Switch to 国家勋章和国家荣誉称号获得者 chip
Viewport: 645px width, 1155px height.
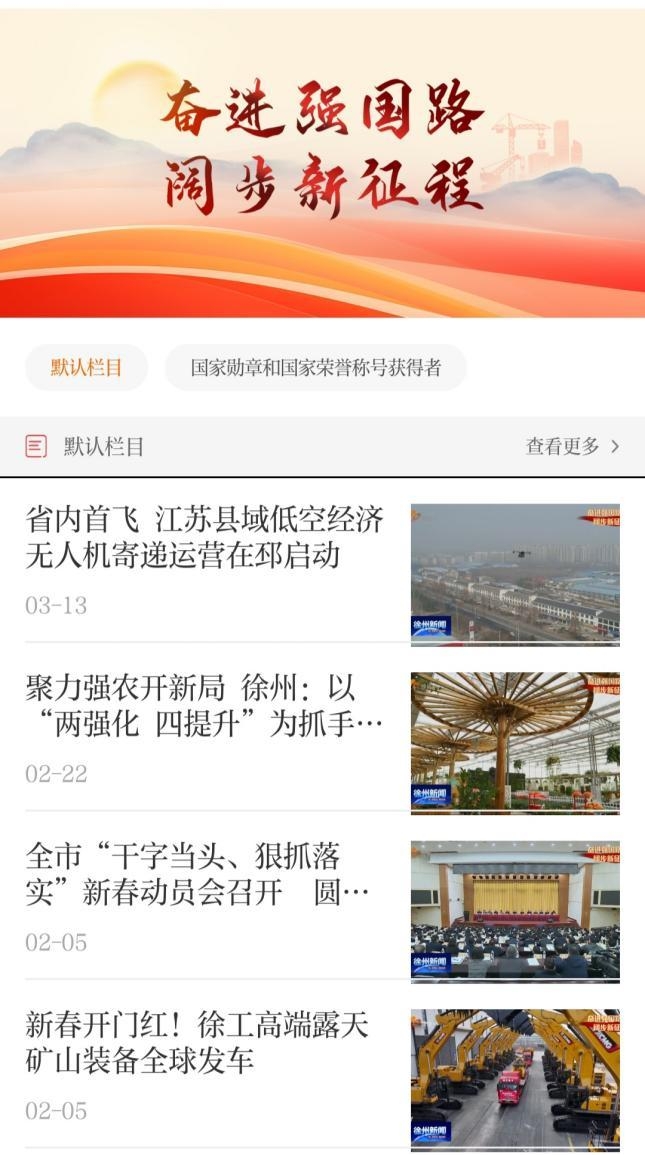[316, 367]
